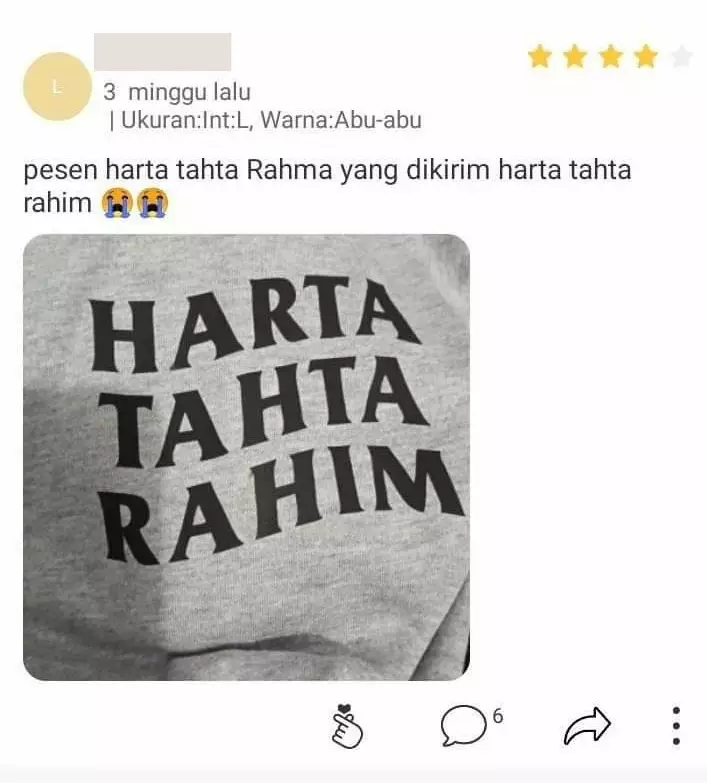Open the reviewer's profile avatar
This screenshot has height=783, width=707.
[x=57, y=87]
